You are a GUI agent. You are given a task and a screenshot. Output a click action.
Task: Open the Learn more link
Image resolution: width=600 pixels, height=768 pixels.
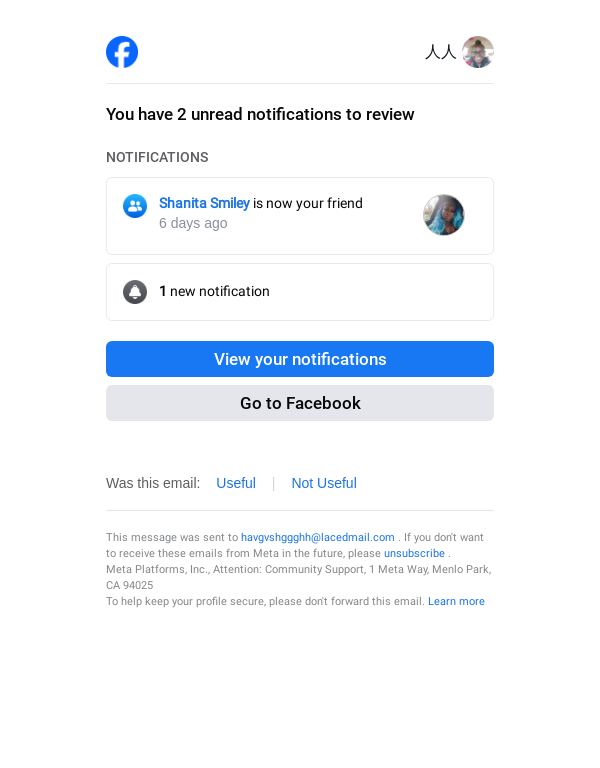456,601
